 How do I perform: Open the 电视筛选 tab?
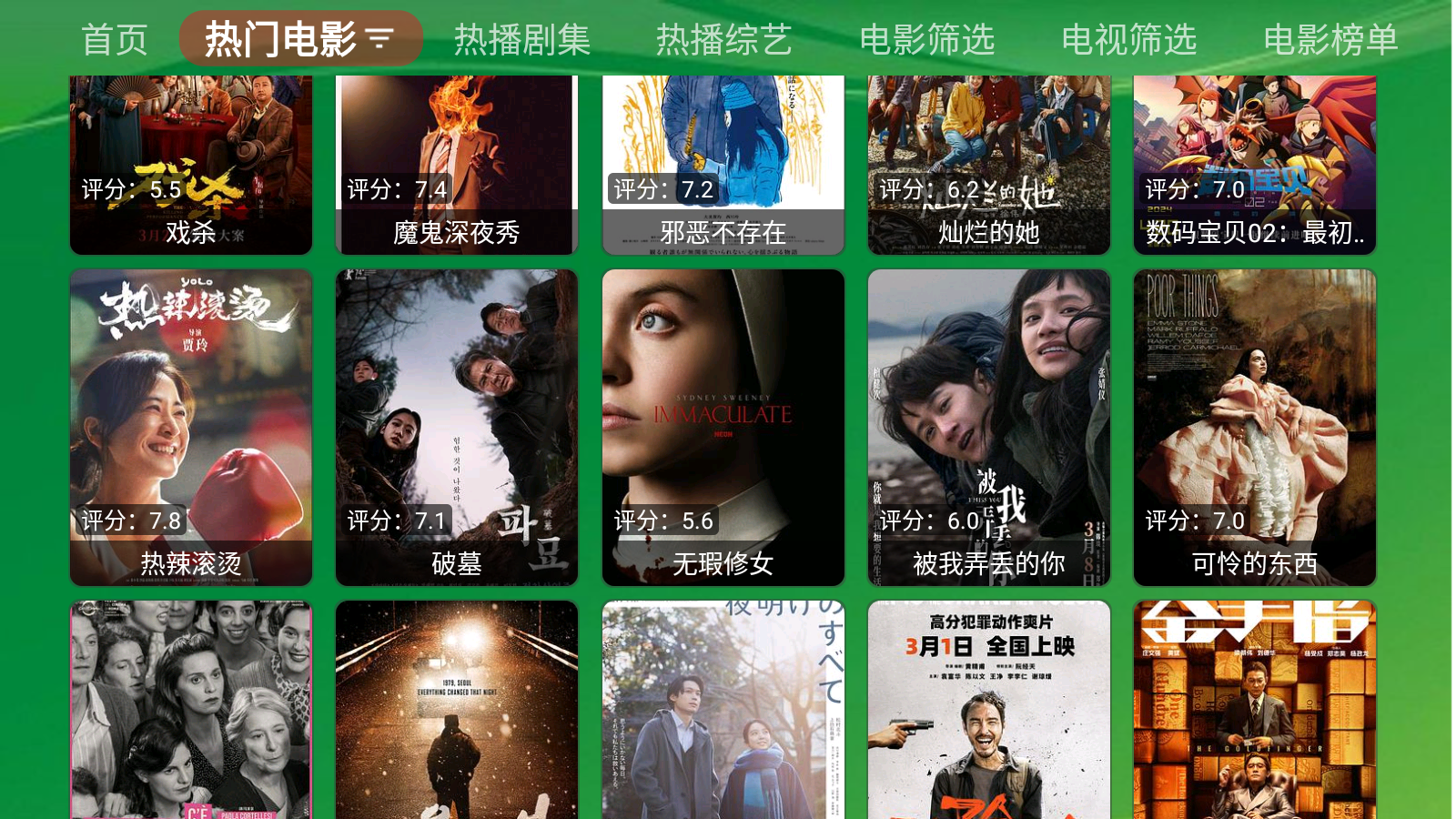click(x=1129, y=40)
